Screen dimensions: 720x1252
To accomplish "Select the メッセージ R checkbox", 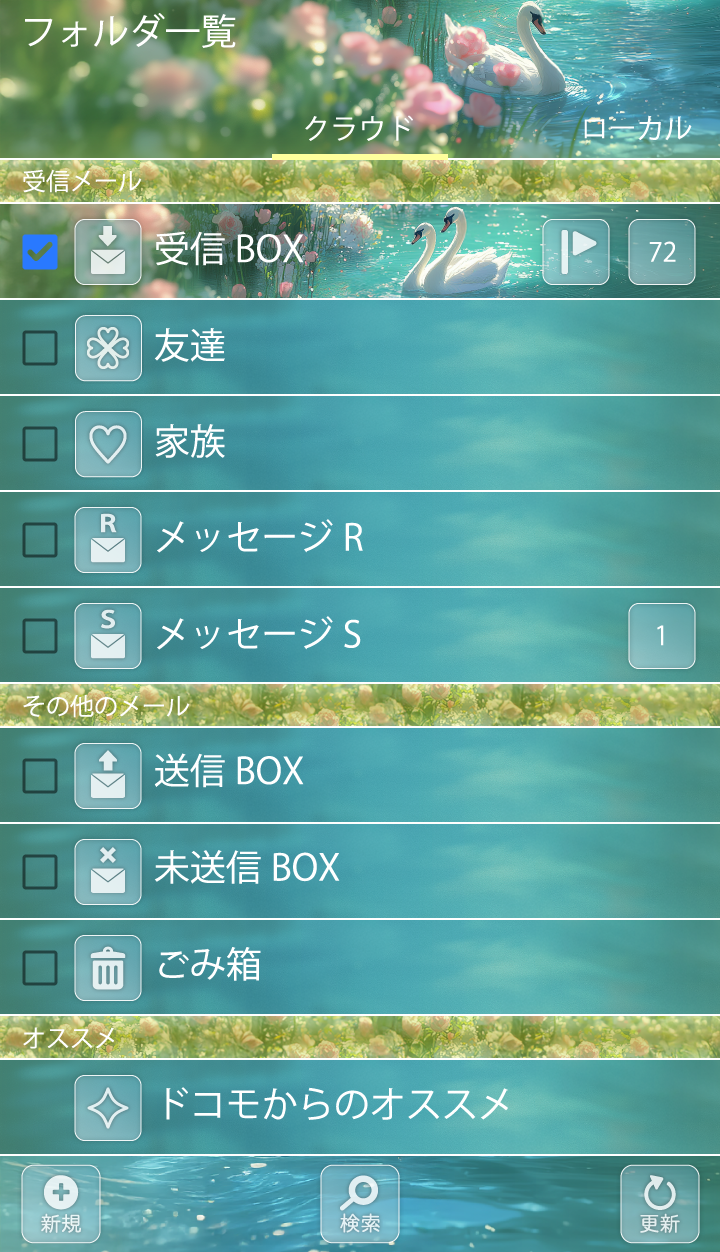I will 40,540.
